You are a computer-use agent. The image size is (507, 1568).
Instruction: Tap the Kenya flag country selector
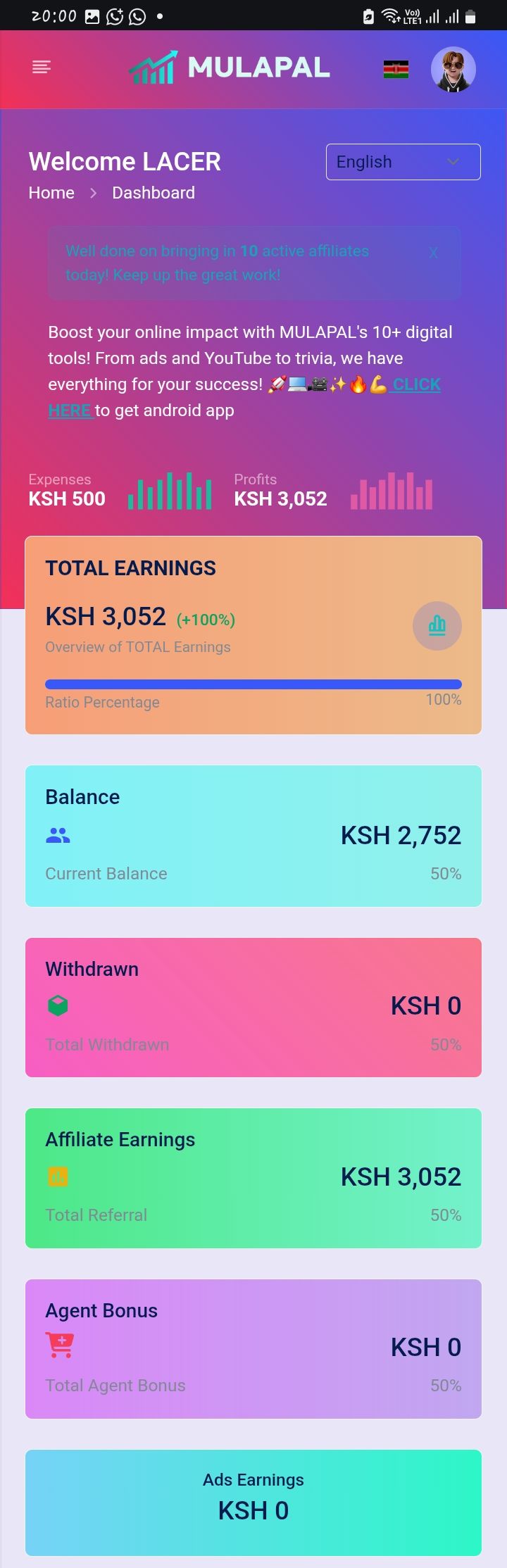point(396,69)
